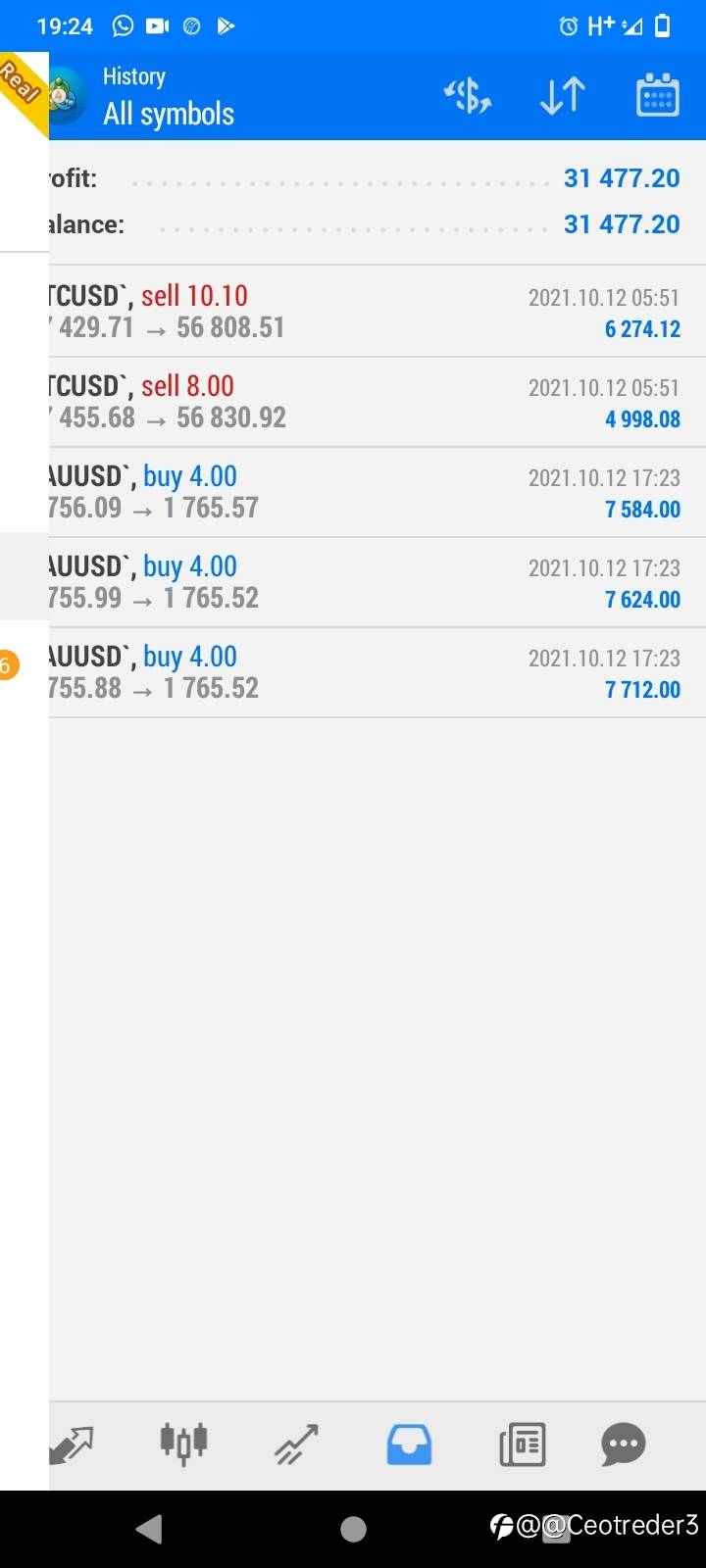Open the currency symbol filter icon
The image size is (706, 1568).
468,96
